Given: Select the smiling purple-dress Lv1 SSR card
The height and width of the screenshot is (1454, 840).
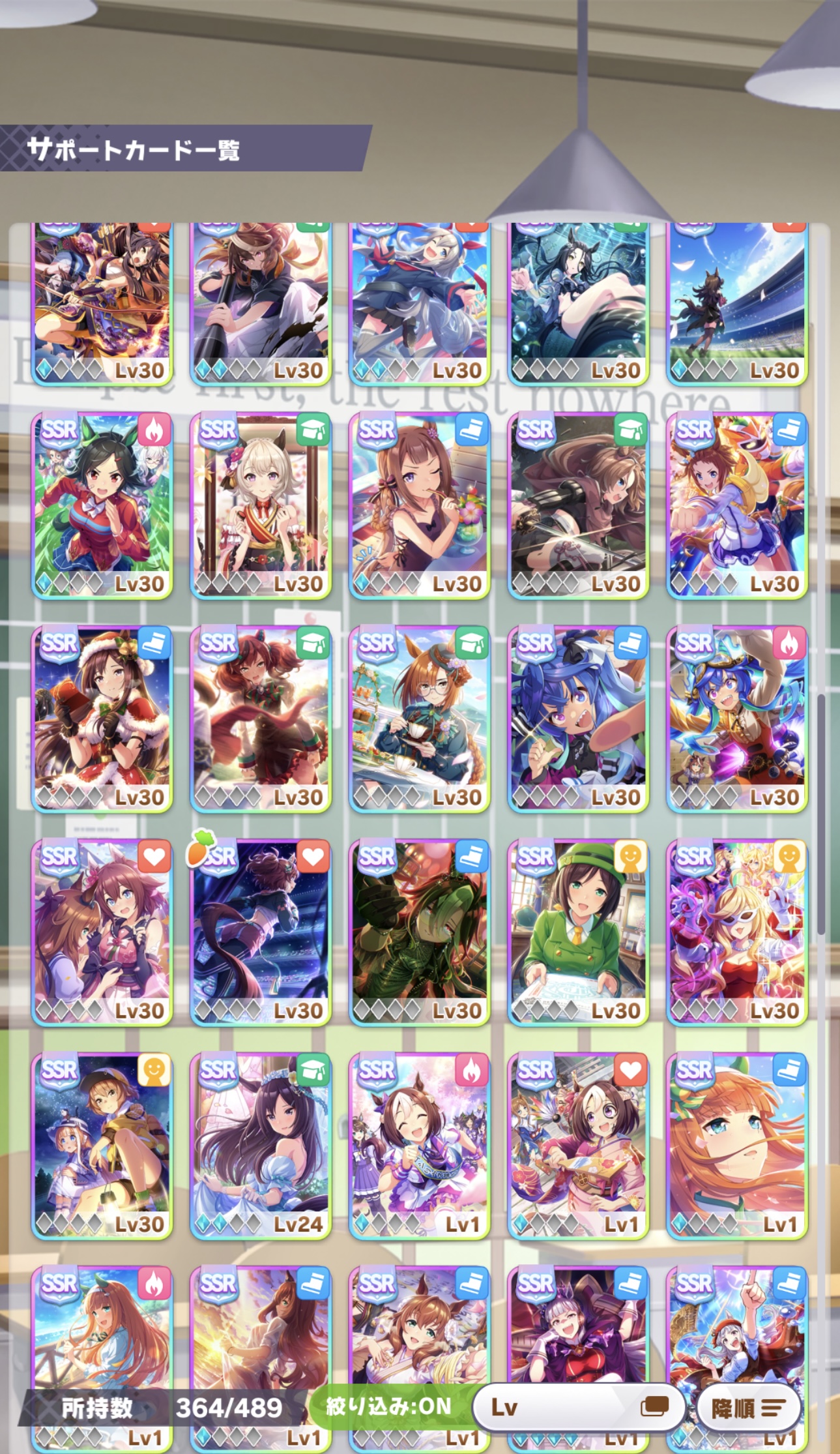Looking at the screenshot, I should point(419,1146).
